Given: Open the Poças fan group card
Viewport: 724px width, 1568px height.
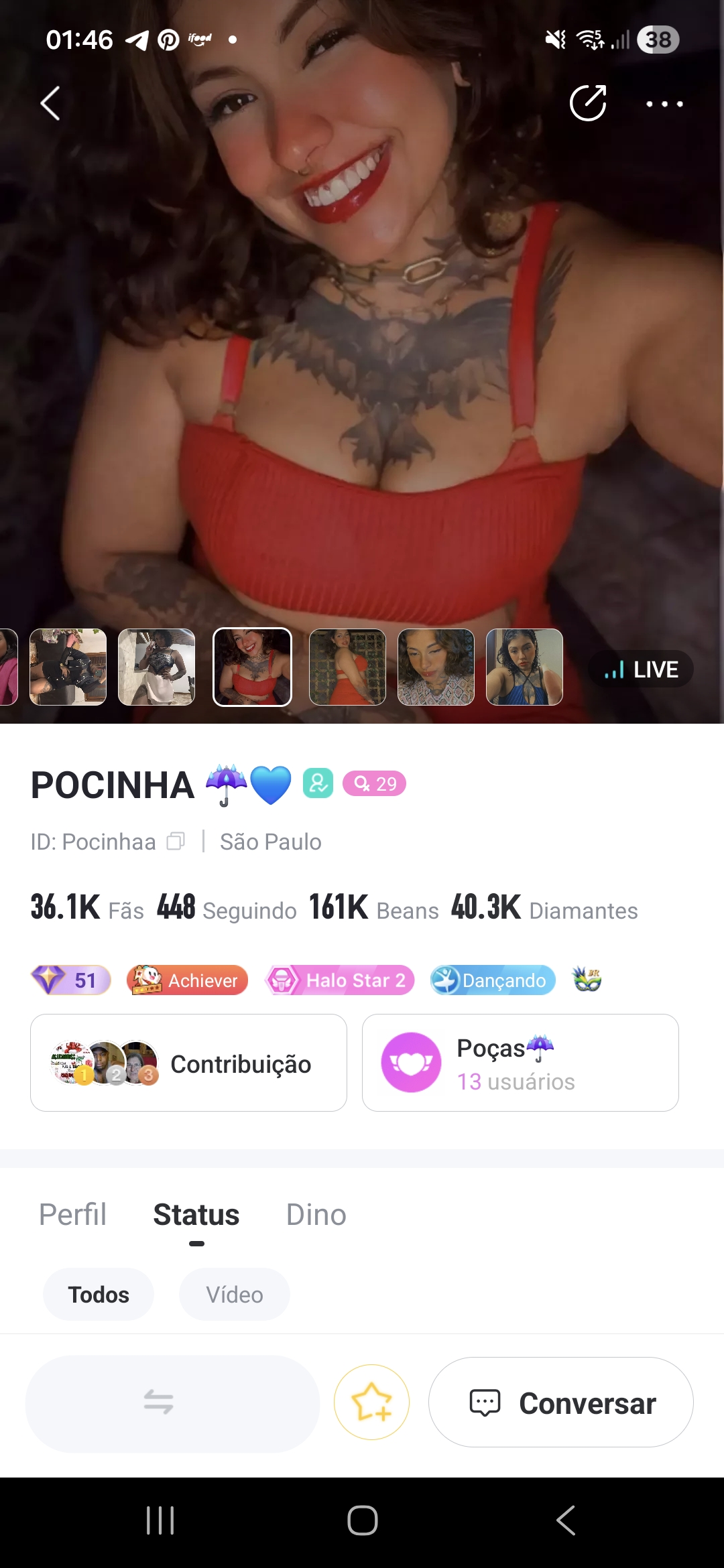Looking at the screenshot, I should coord(520,1063).
